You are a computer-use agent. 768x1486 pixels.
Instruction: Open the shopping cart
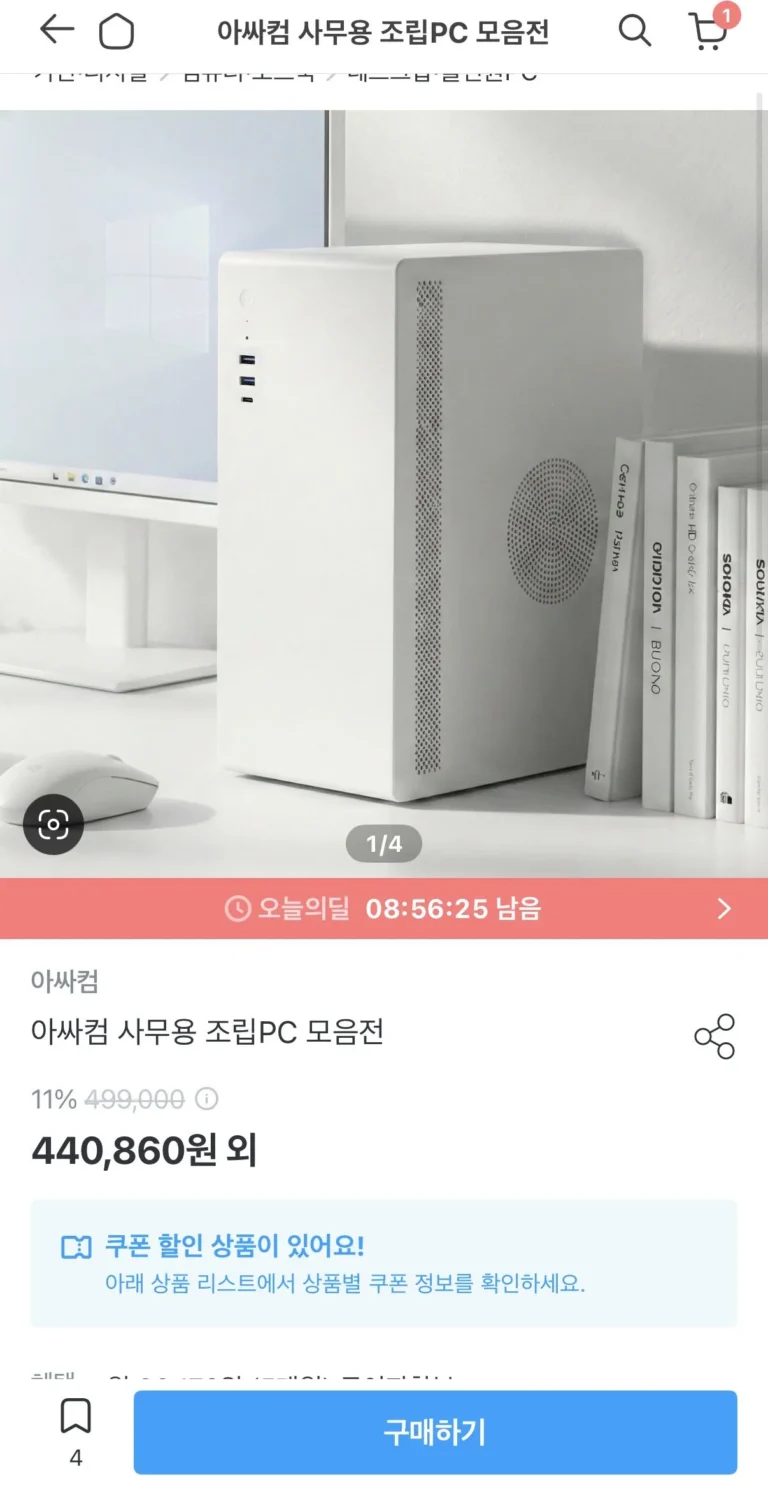point(709,32)
